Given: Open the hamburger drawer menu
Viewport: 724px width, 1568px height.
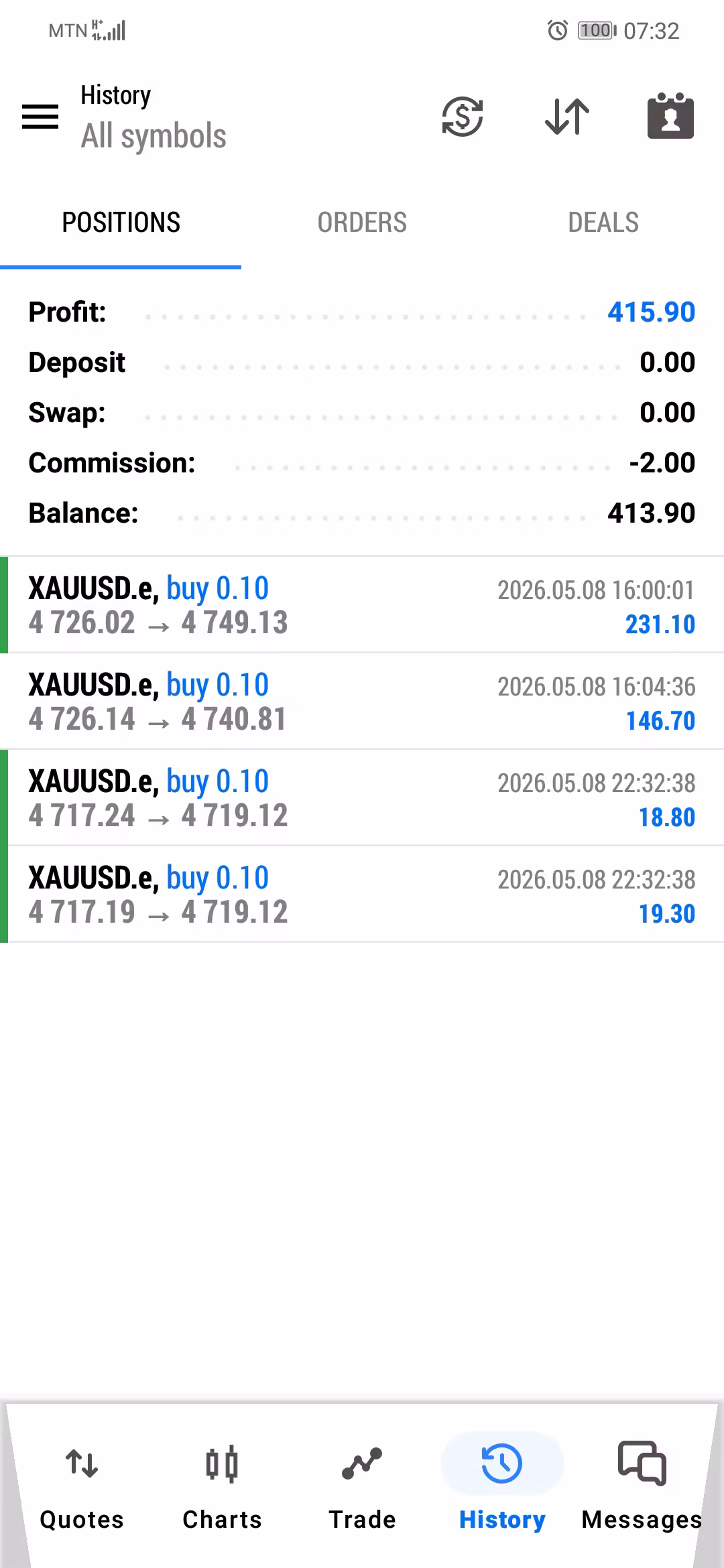Looking at the screenshot, I should click(40, 117).
